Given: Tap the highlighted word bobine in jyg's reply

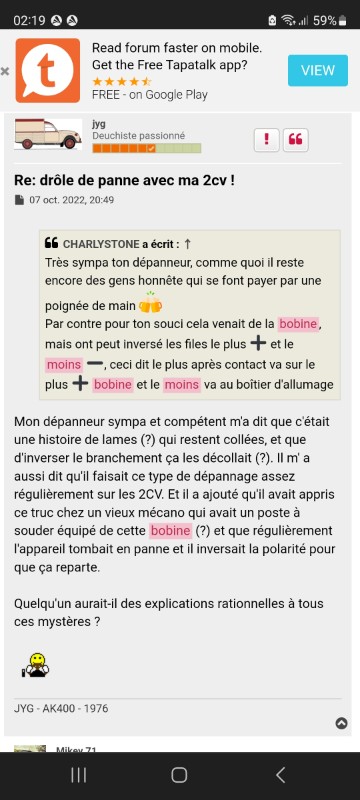Looking at the screenshot, I should (171, 531).
